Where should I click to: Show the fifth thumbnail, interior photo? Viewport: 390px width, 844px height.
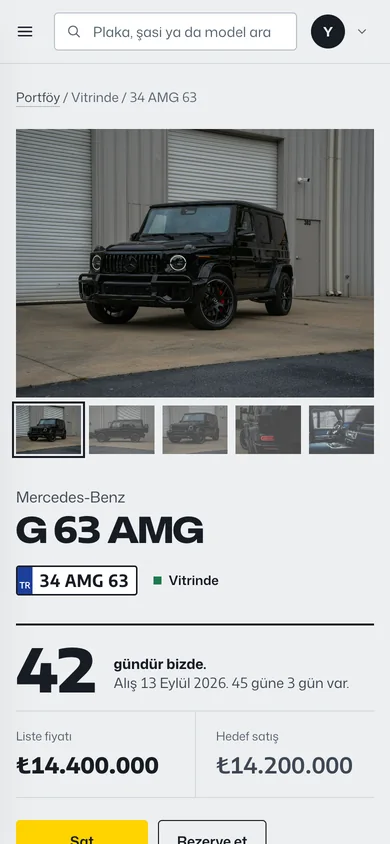[x=341, y=430]
